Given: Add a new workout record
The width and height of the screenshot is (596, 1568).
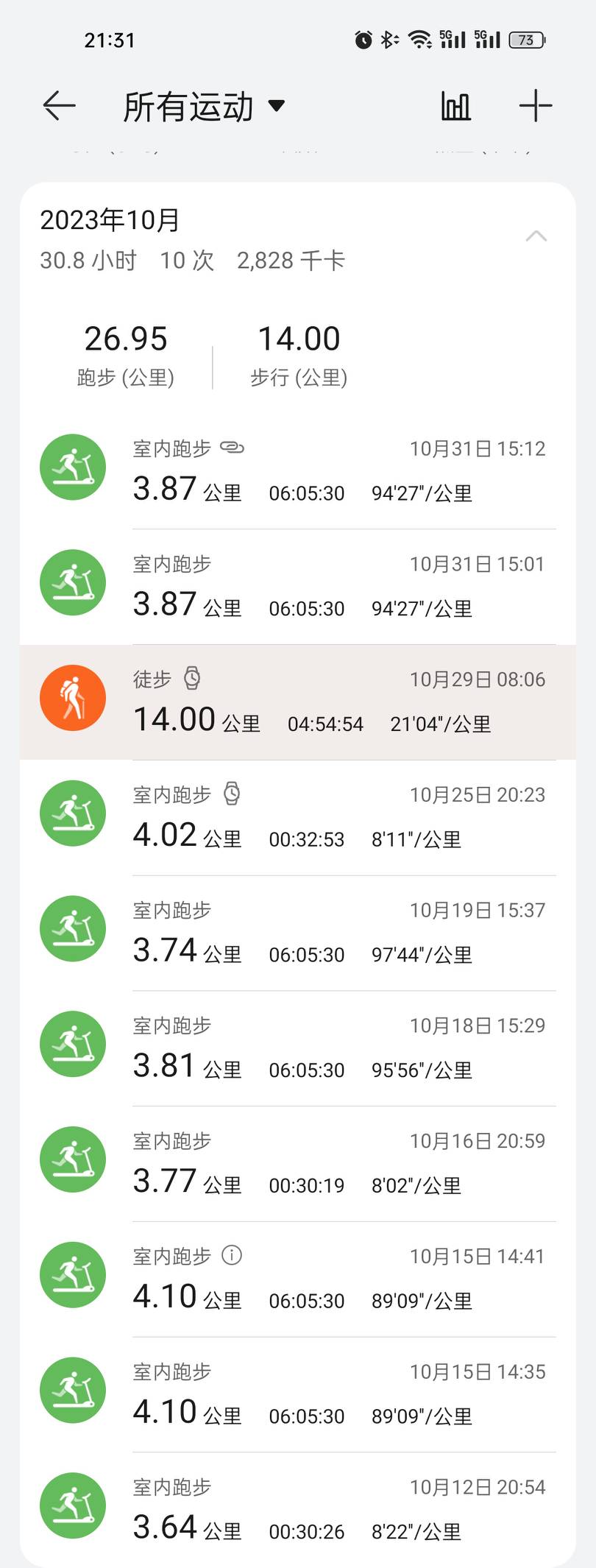Looking at the screenshot, I should point(535,106).
